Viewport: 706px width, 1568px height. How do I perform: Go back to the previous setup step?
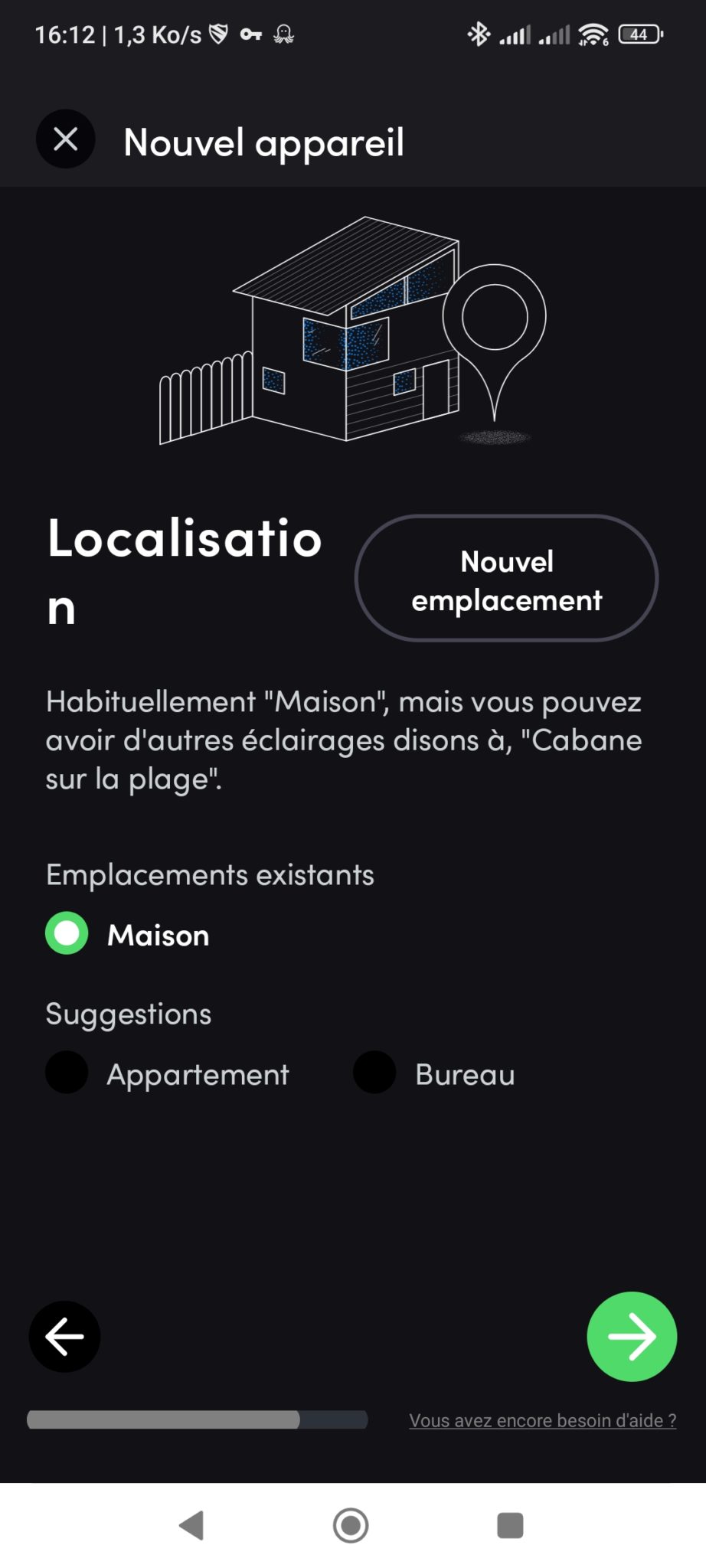pos(65,1337)
